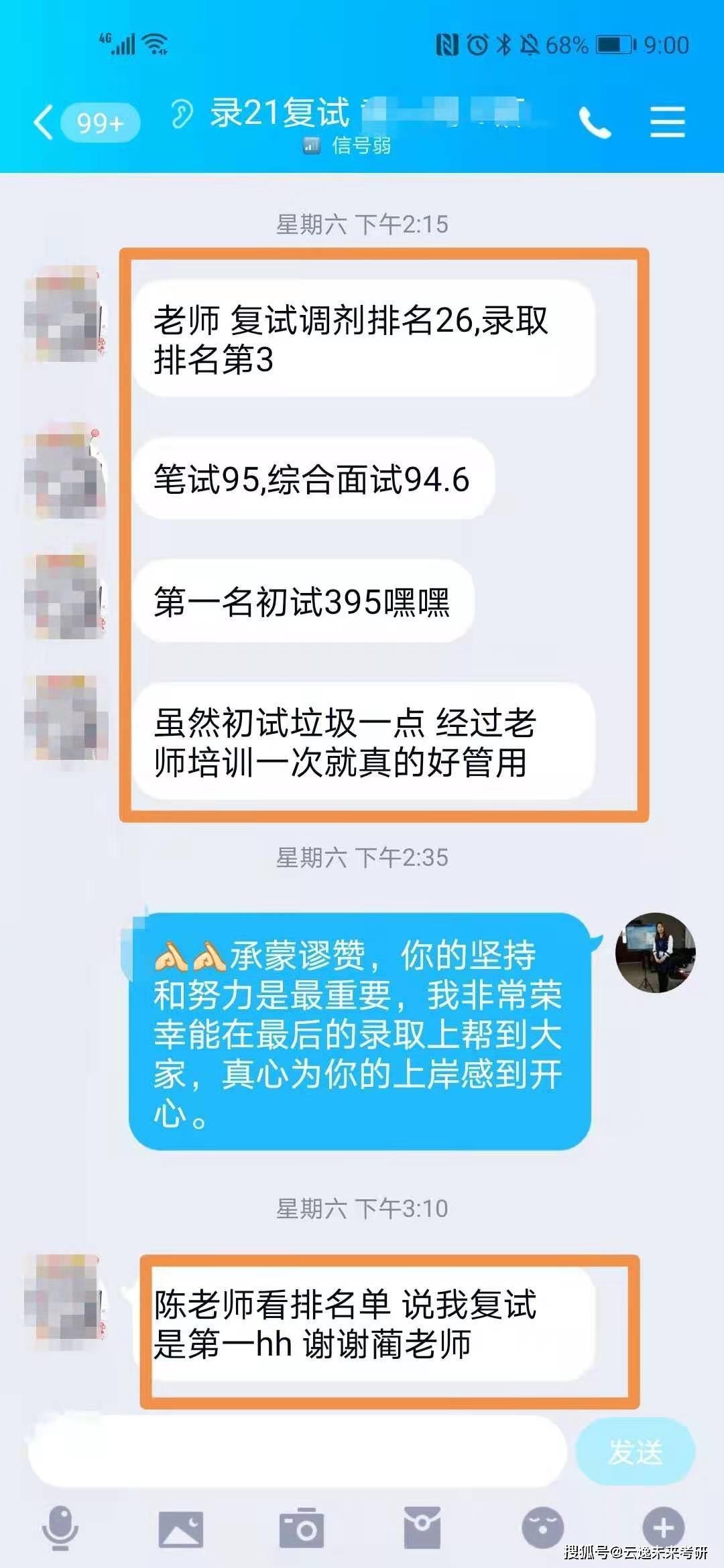Open more options with plus icon

coord(663,1528)
